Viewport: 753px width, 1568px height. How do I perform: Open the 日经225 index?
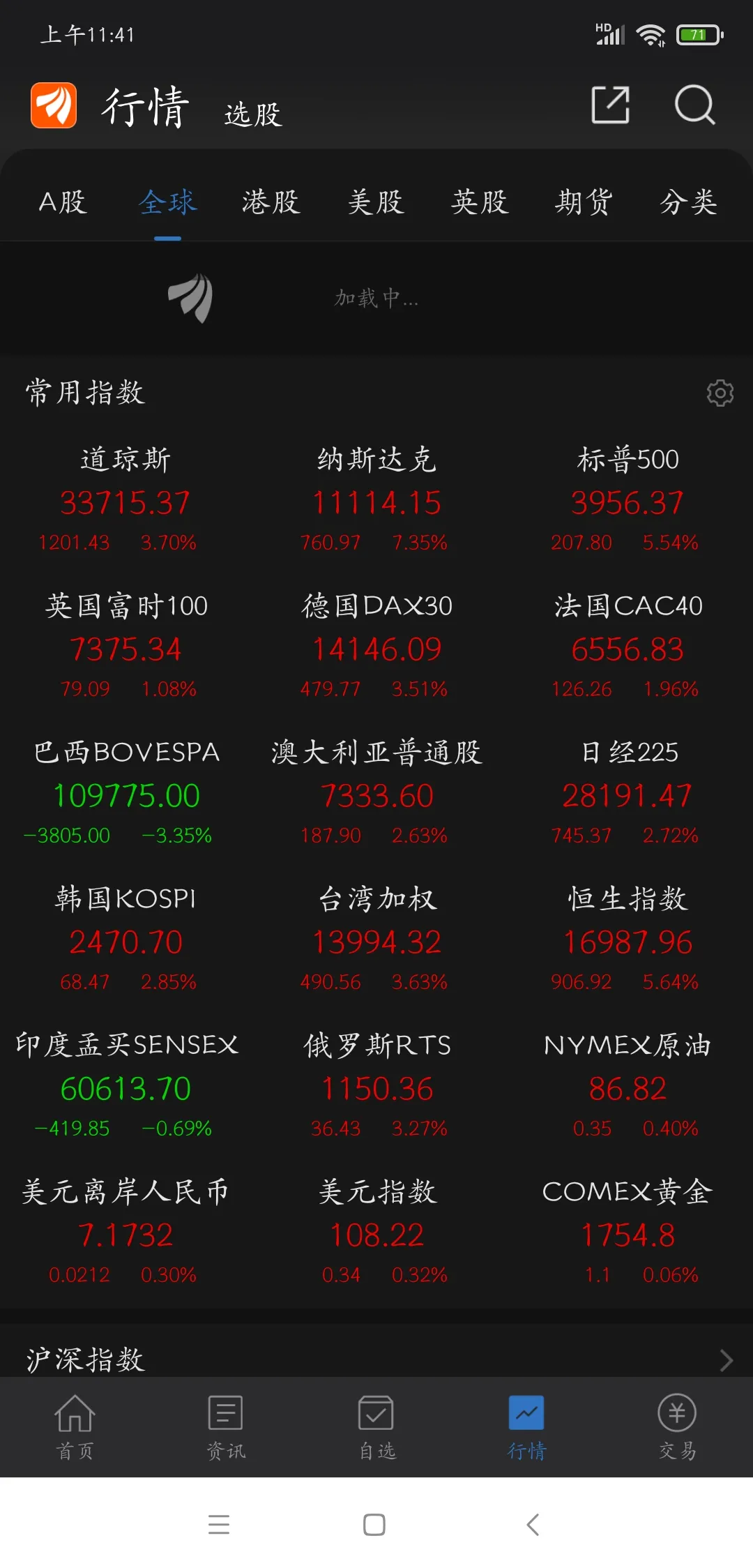click(x=627, y=792)
